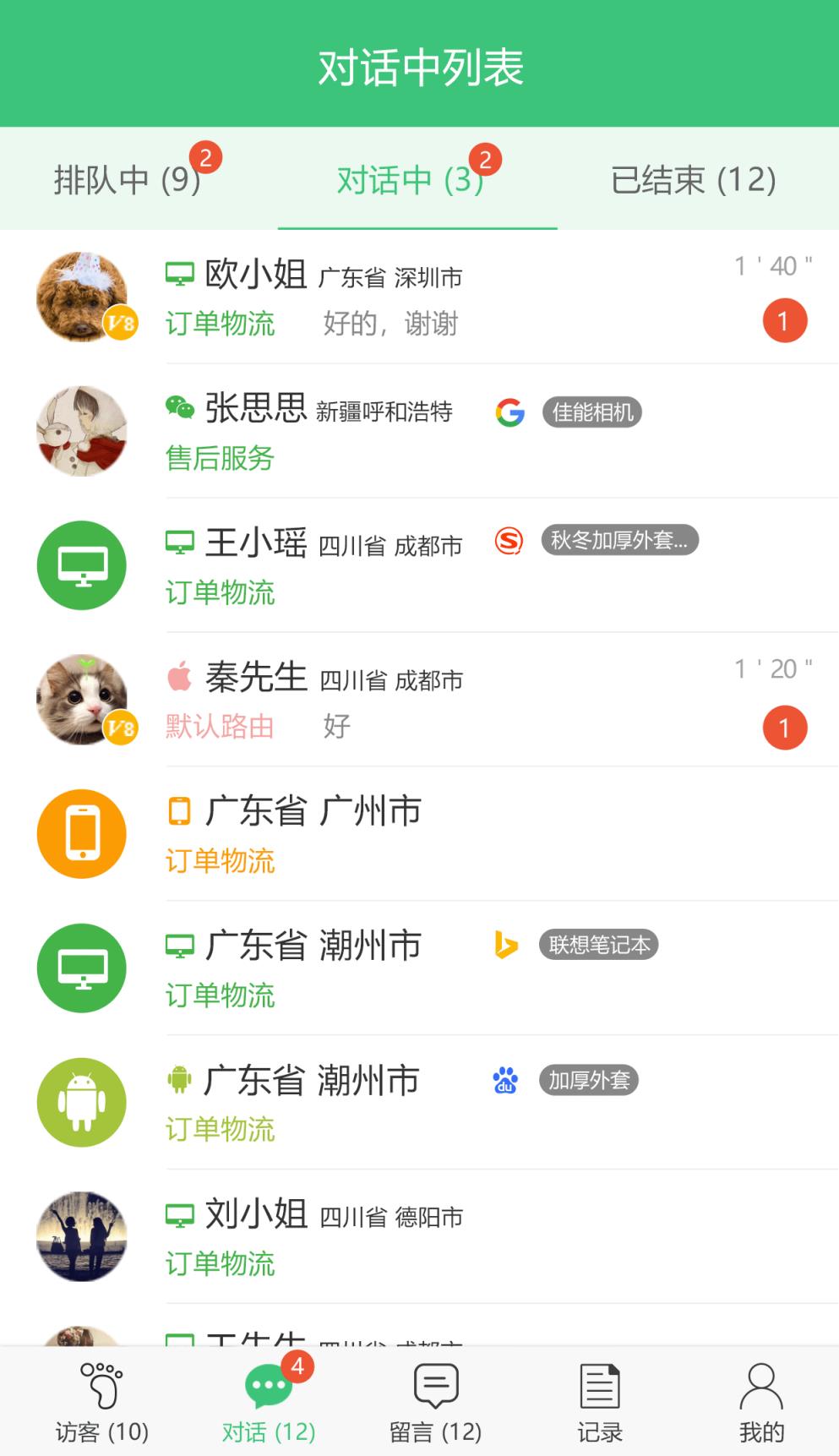Viewport: 839px width, 1456px height.
Task: Open the 记录 section in bottom navigation
Action: tap(599, 1399)
